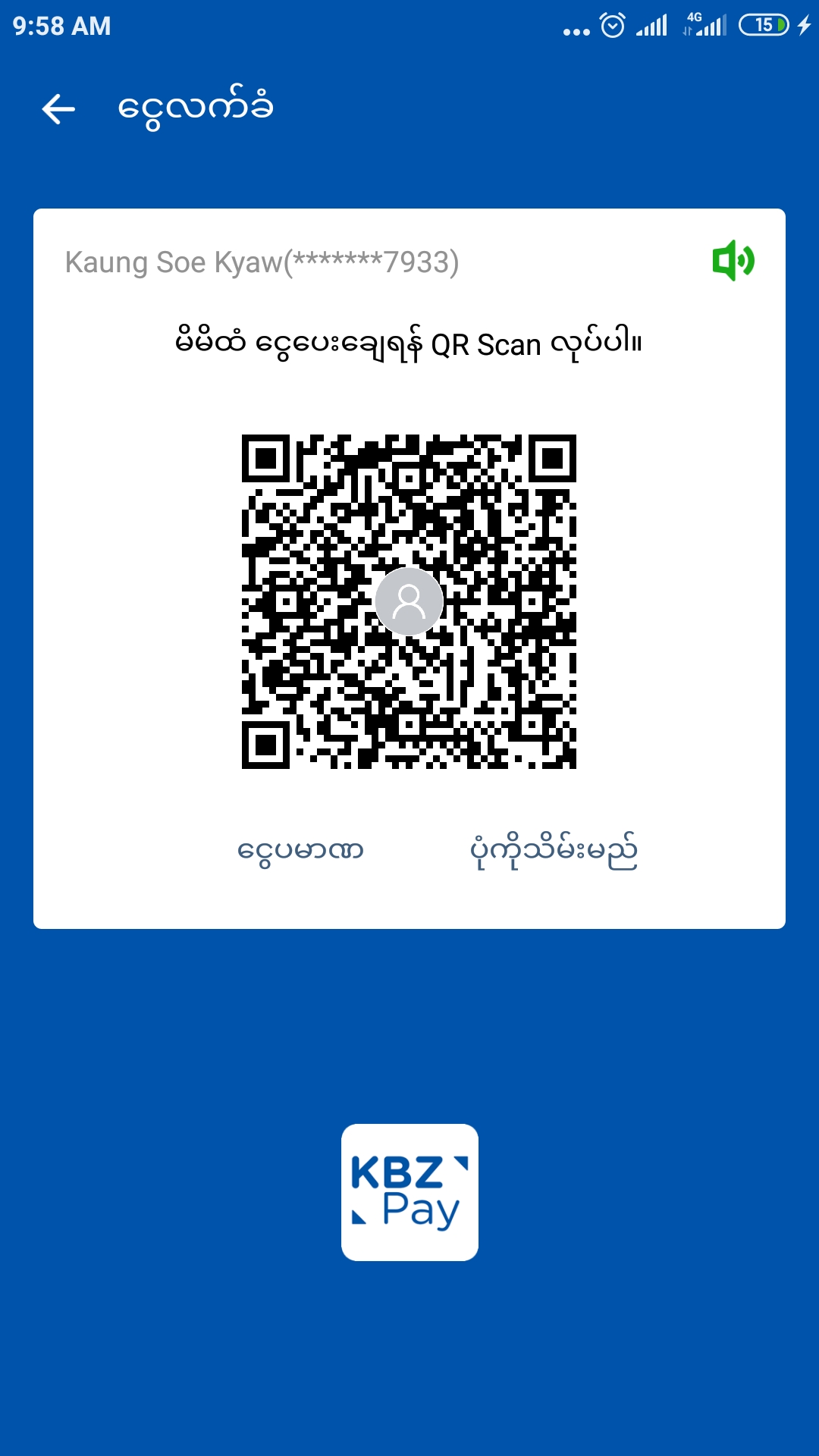819x1456 pixels.
Task: Go back using the arrow icon
Action: pyautogui.click(x=58, y=109)
